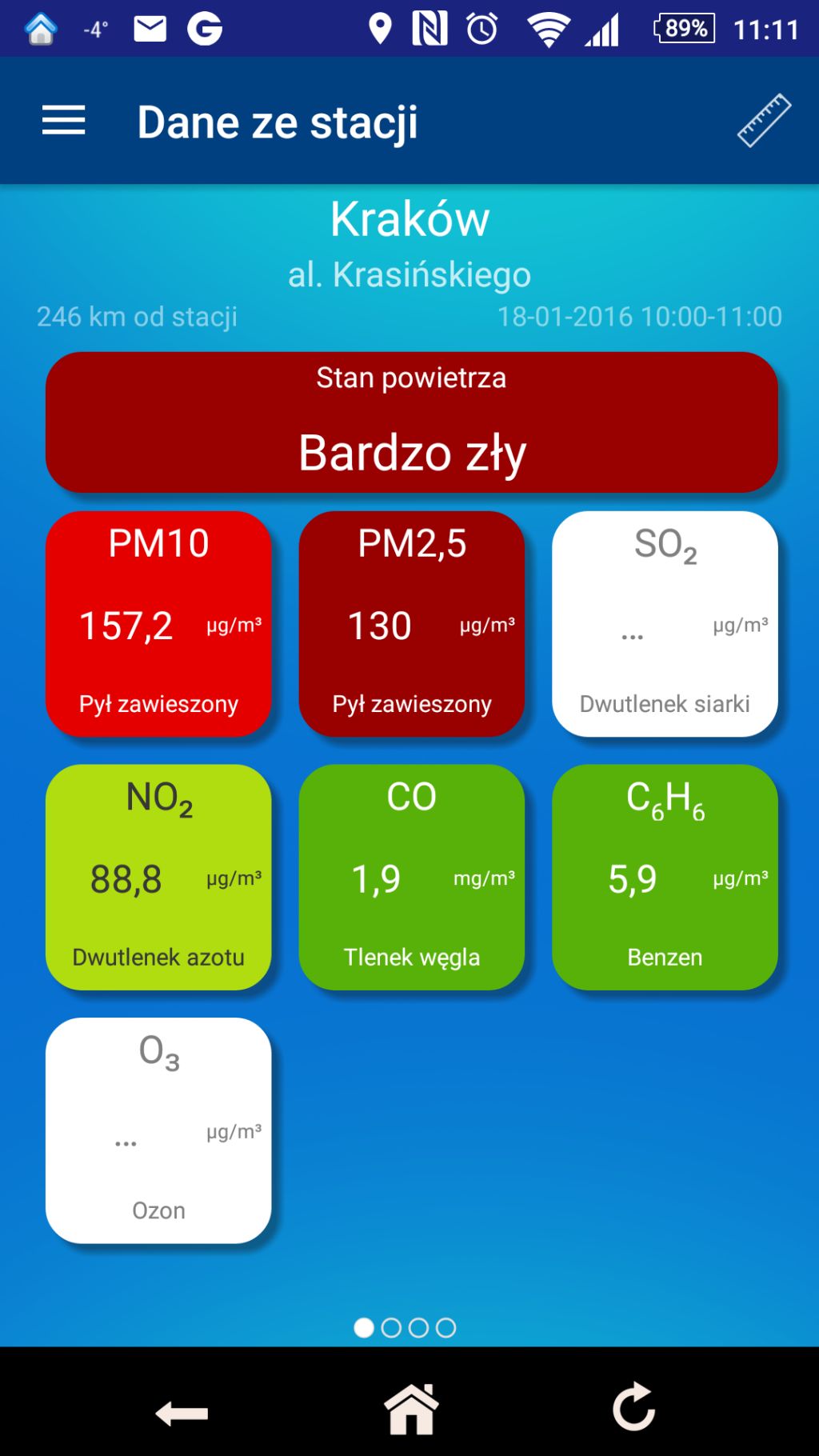Open the Stan powietrza Bardzo zły card
Viewport: 819px width, 1456px height.
point(411,422)
